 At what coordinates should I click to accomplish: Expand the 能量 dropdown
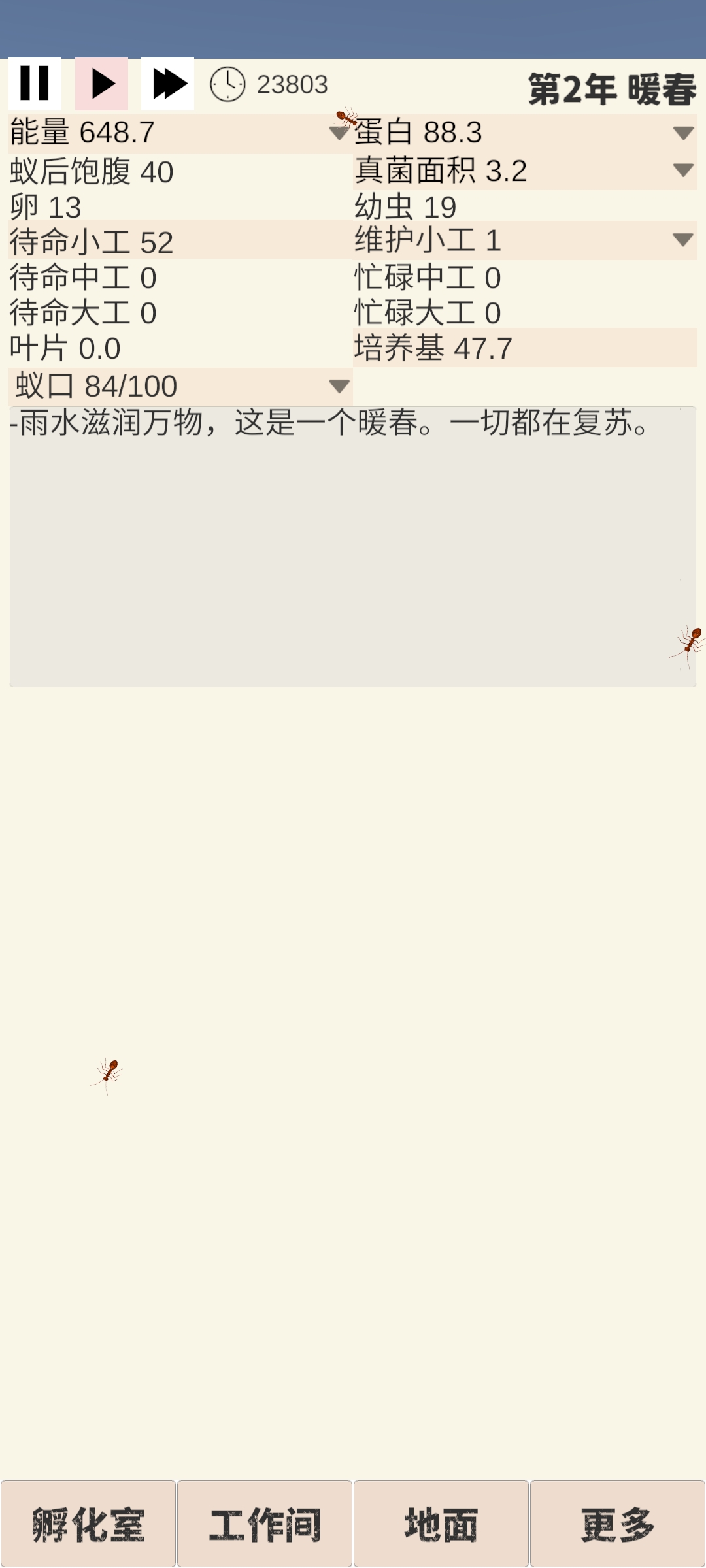pyautogui.click(x=339, y=134)
